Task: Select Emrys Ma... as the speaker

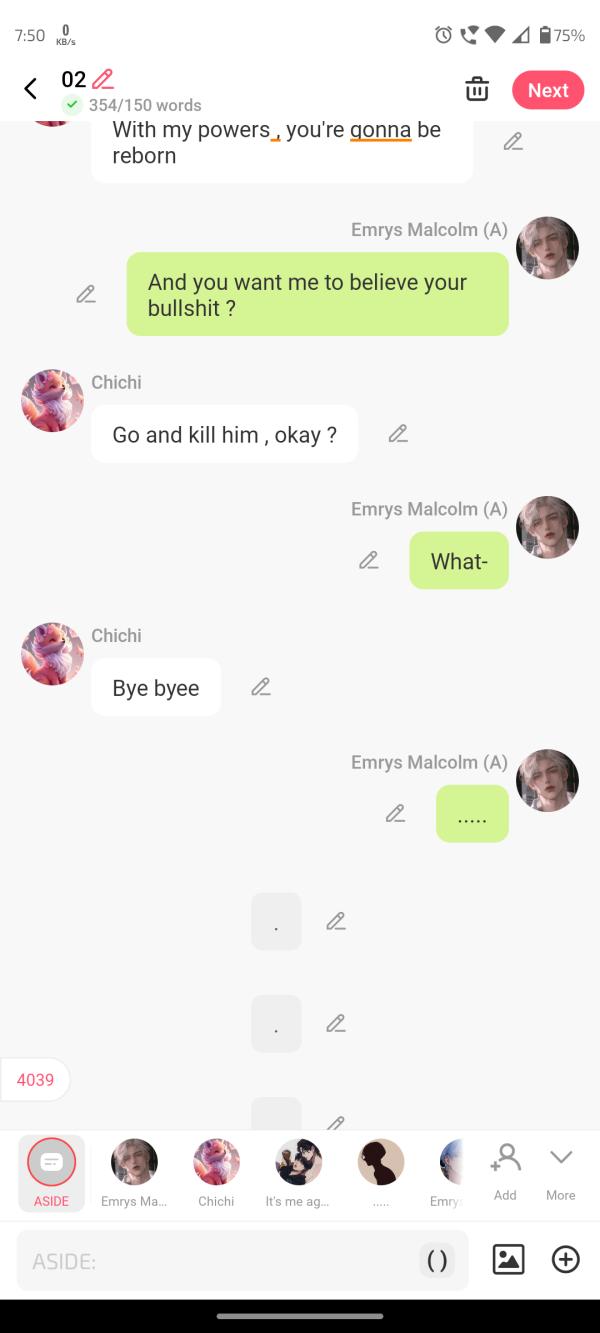Action: 134,1172
